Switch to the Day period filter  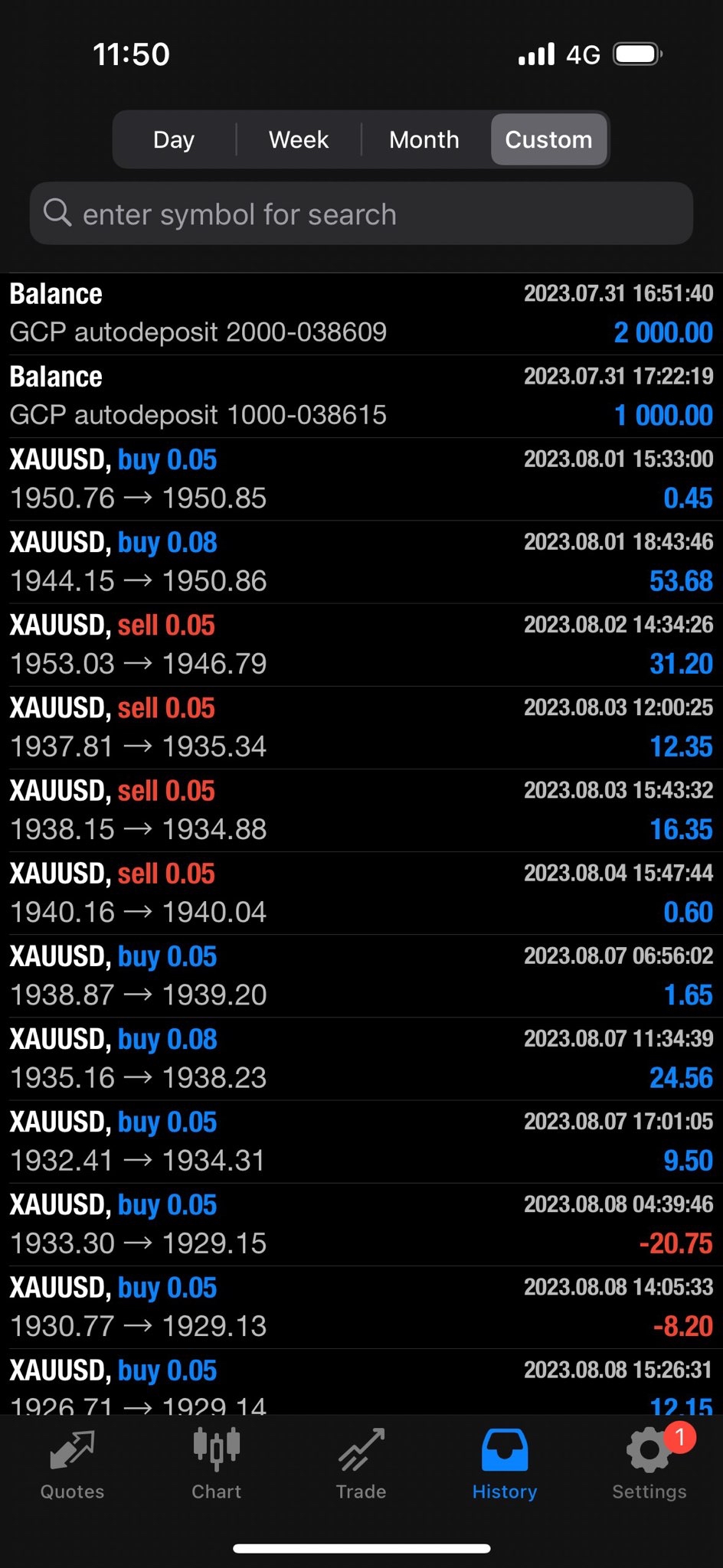tap(174, 139)
